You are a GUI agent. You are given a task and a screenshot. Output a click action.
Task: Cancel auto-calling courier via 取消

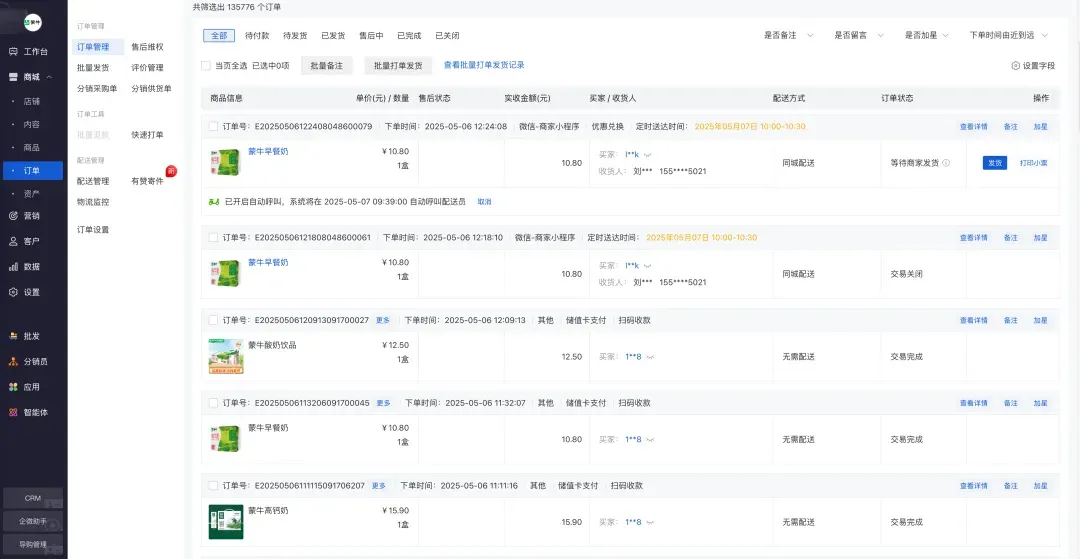(485, 202)
